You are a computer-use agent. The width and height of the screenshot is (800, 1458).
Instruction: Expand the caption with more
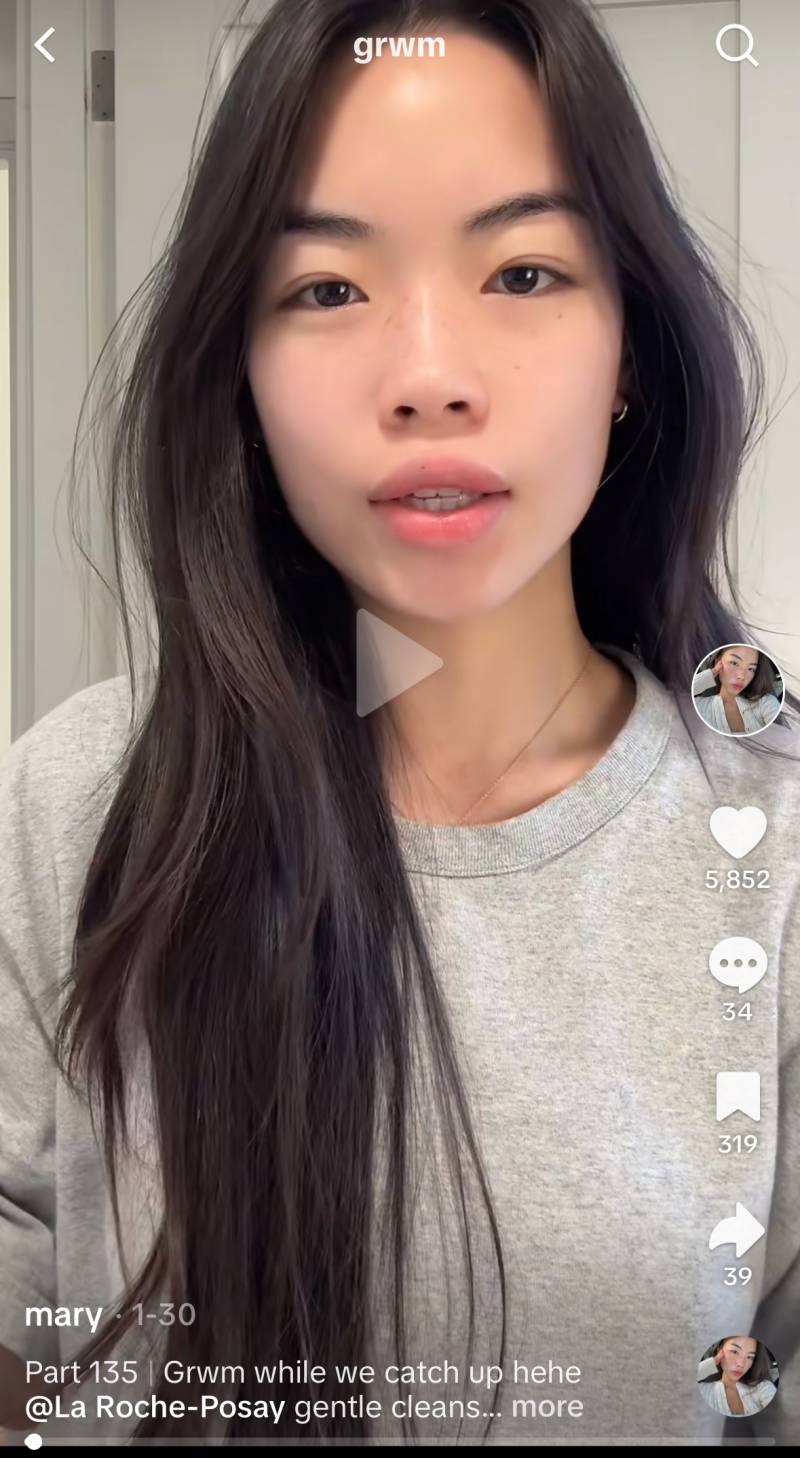click(547, 1408)
